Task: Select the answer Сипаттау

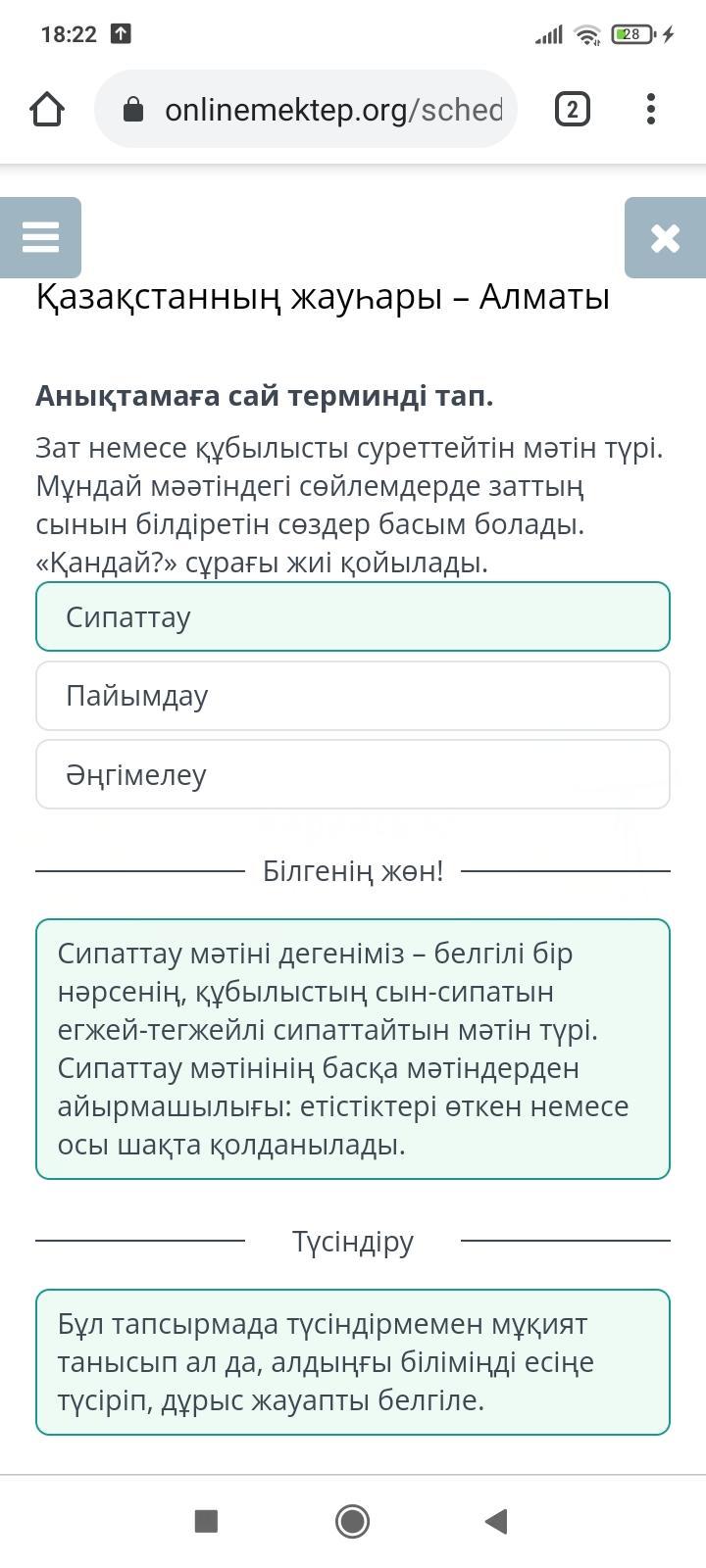Action: [353, 616]
